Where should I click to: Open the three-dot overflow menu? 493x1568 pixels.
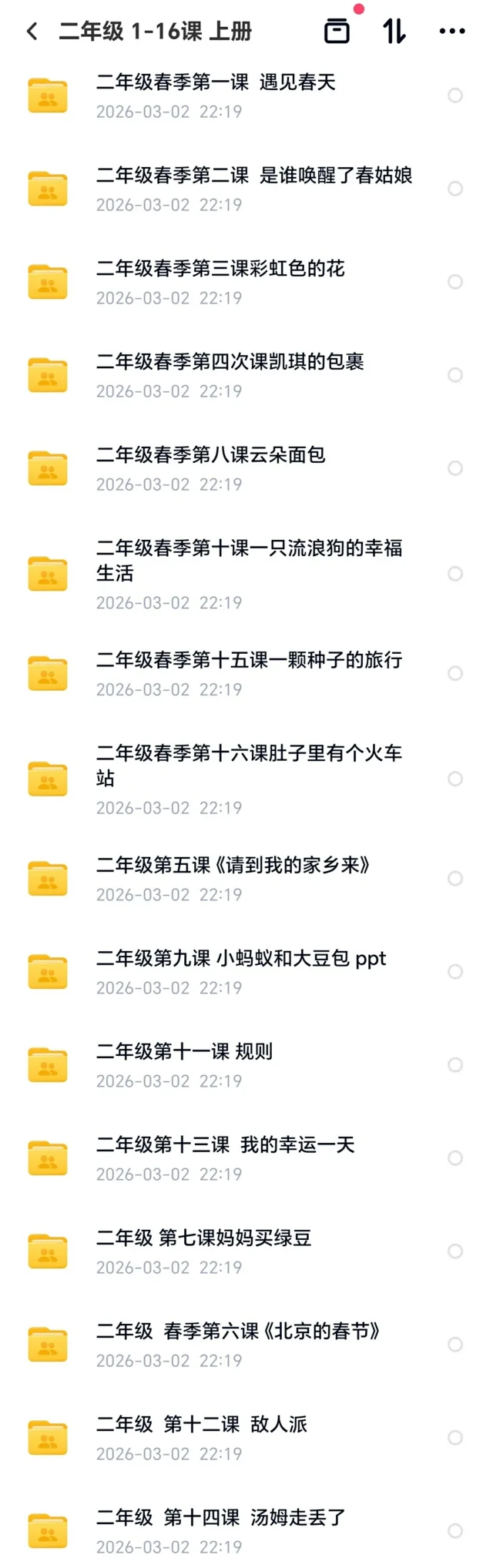tap(452, 32)
